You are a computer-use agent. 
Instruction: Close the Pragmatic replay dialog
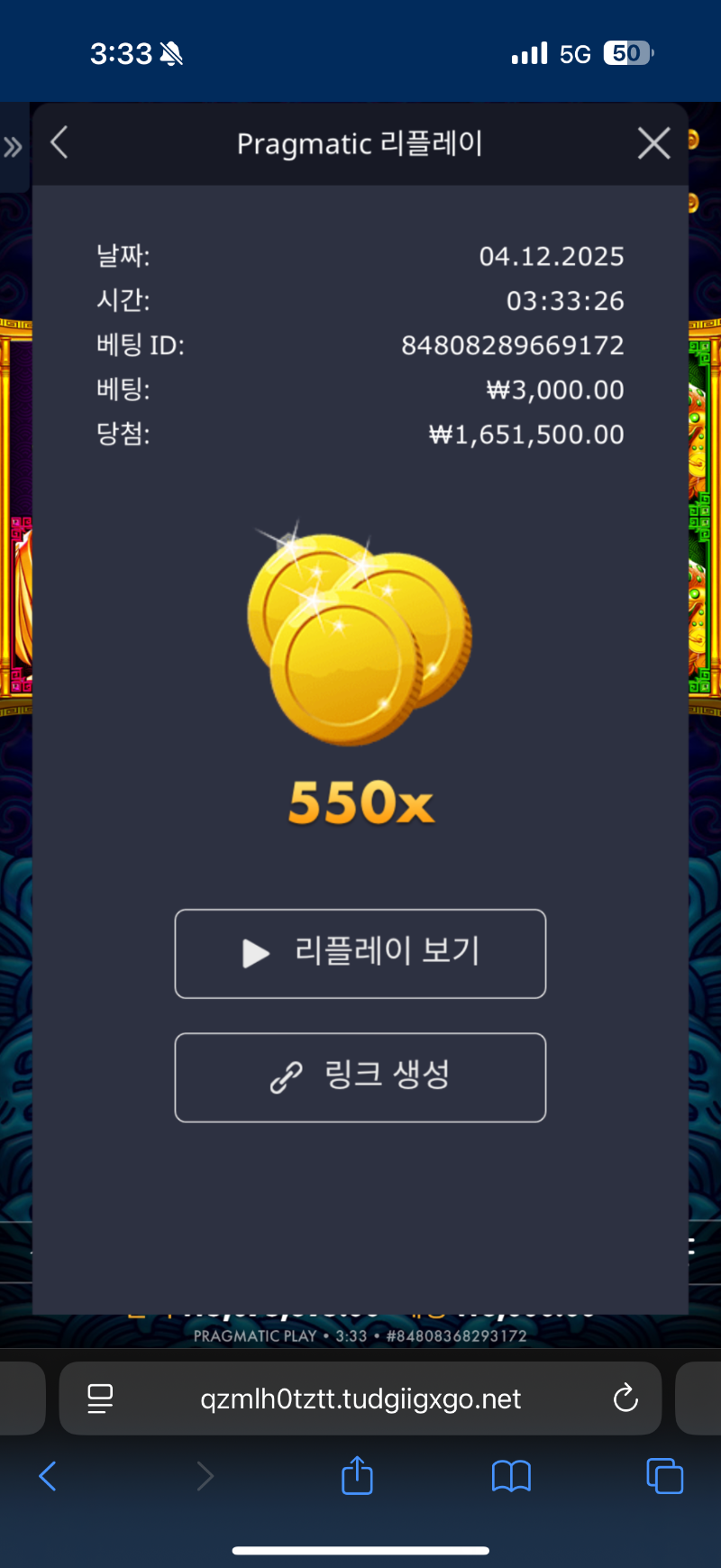point(653,142)
